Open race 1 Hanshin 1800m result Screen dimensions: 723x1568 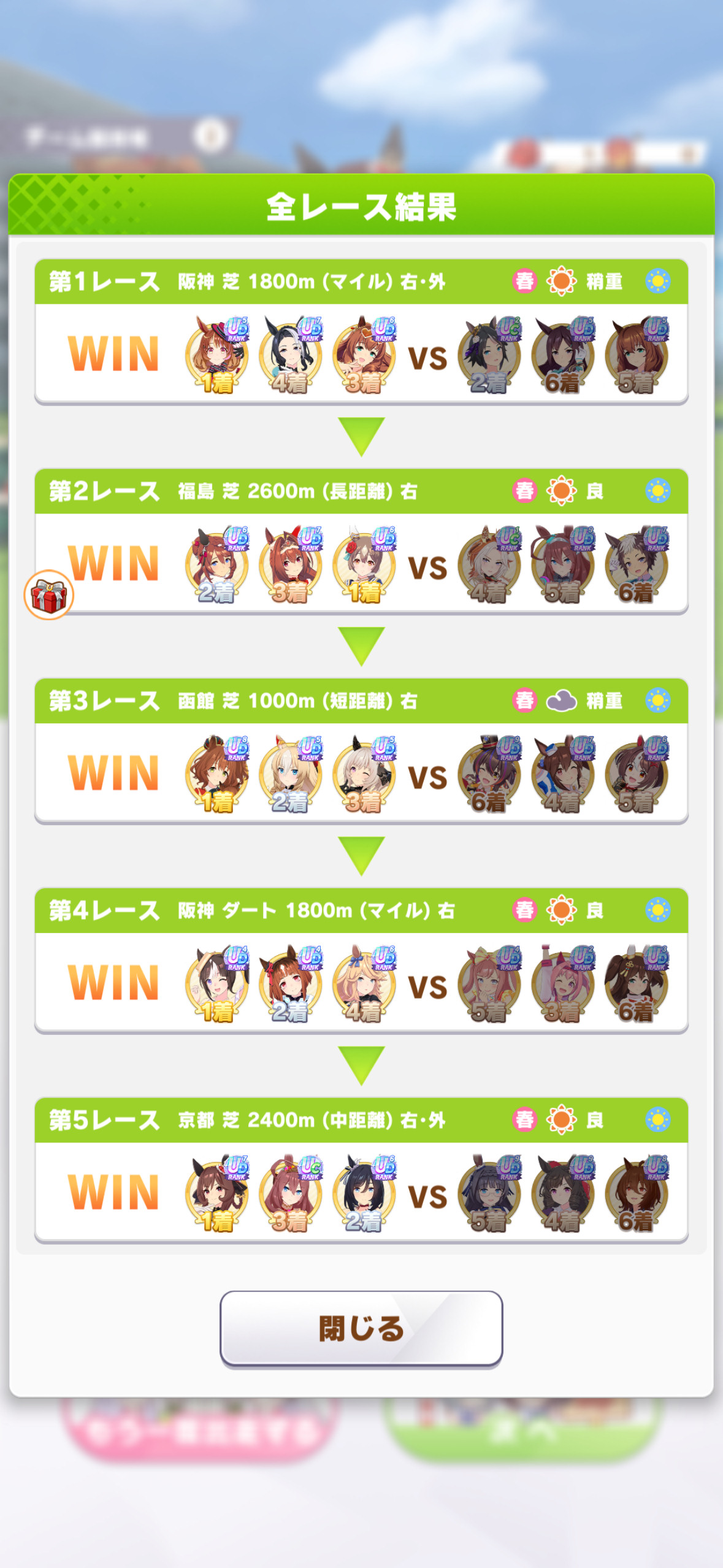coord(361,332)
